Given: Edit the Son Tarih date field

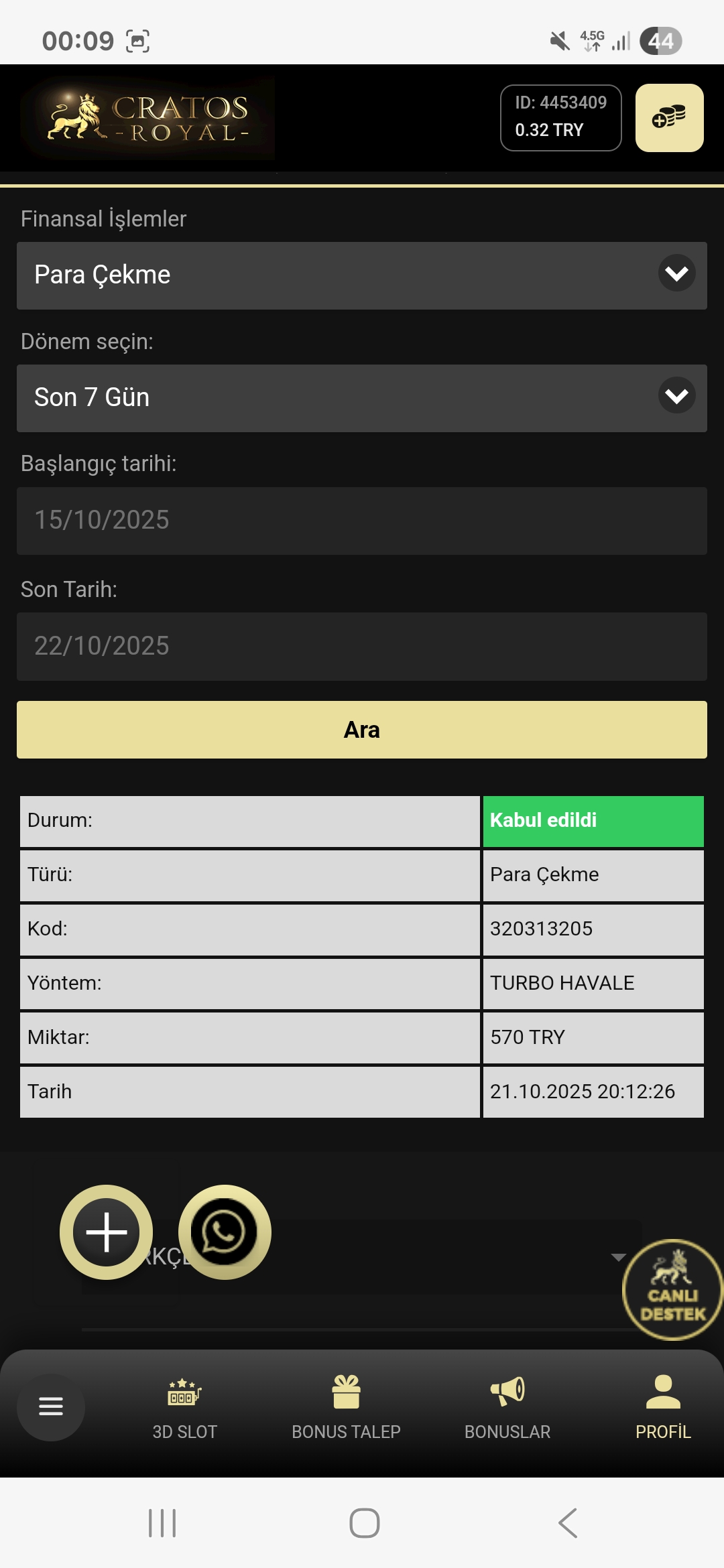Looking at the screenshot, I should pyautogui.click(x=362, y=645).
